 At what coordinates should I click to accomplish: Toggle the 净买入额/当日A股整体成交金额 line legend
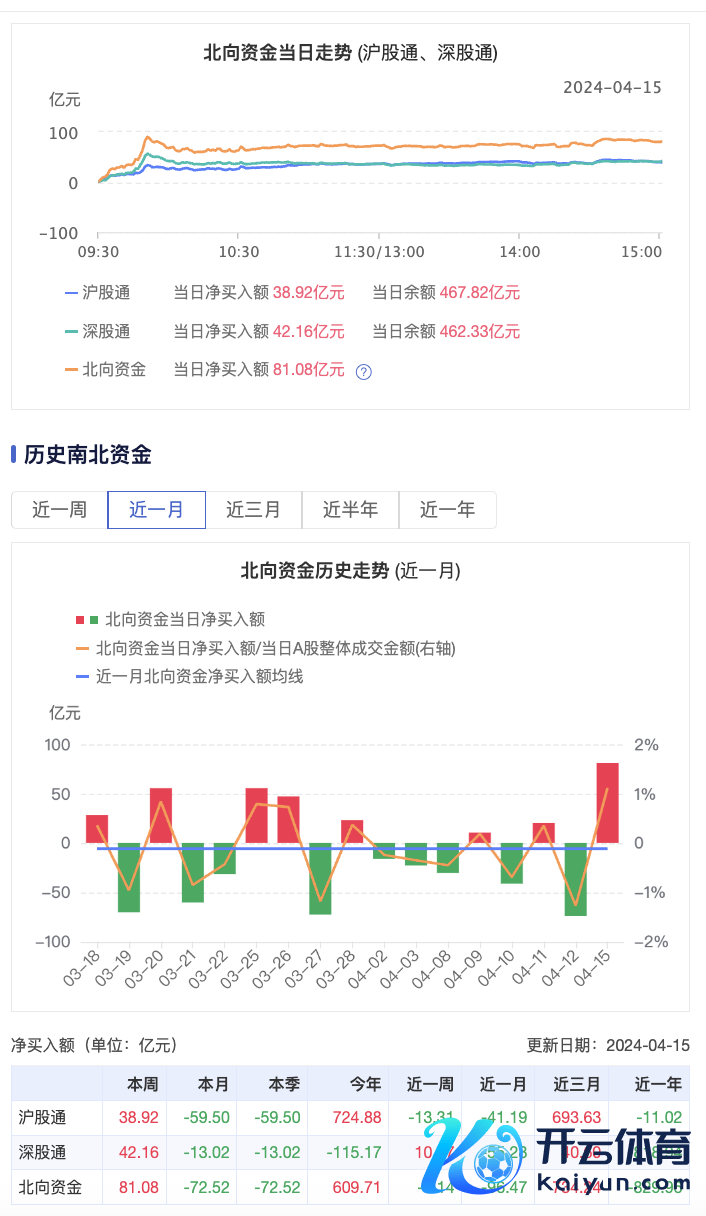265,648
